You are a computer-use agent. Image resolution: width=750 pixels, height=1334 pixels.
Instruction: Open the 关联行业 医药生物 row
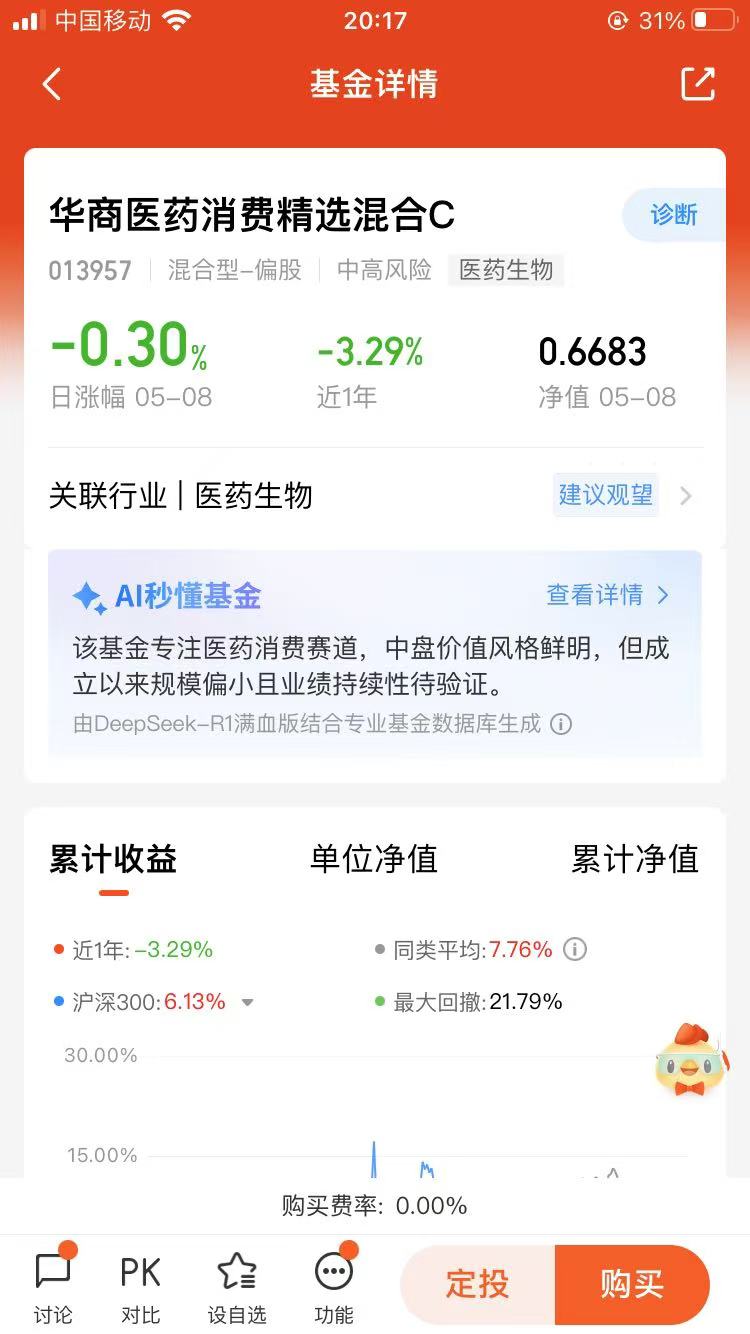[x=375, y=496]
